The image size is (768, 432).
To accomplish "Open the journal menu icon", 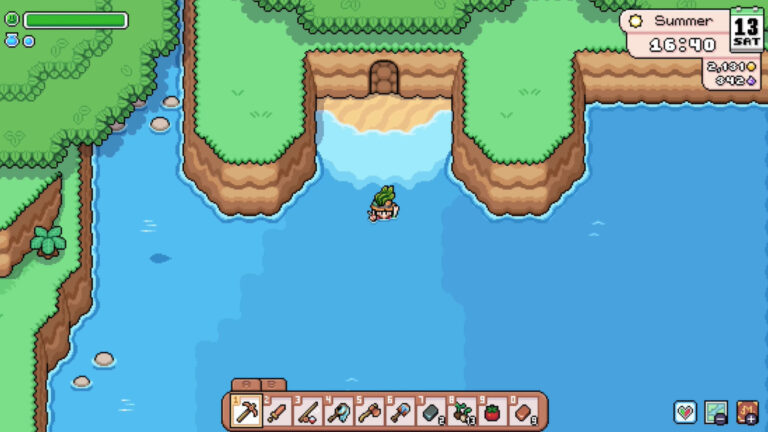I will point(746,411).
